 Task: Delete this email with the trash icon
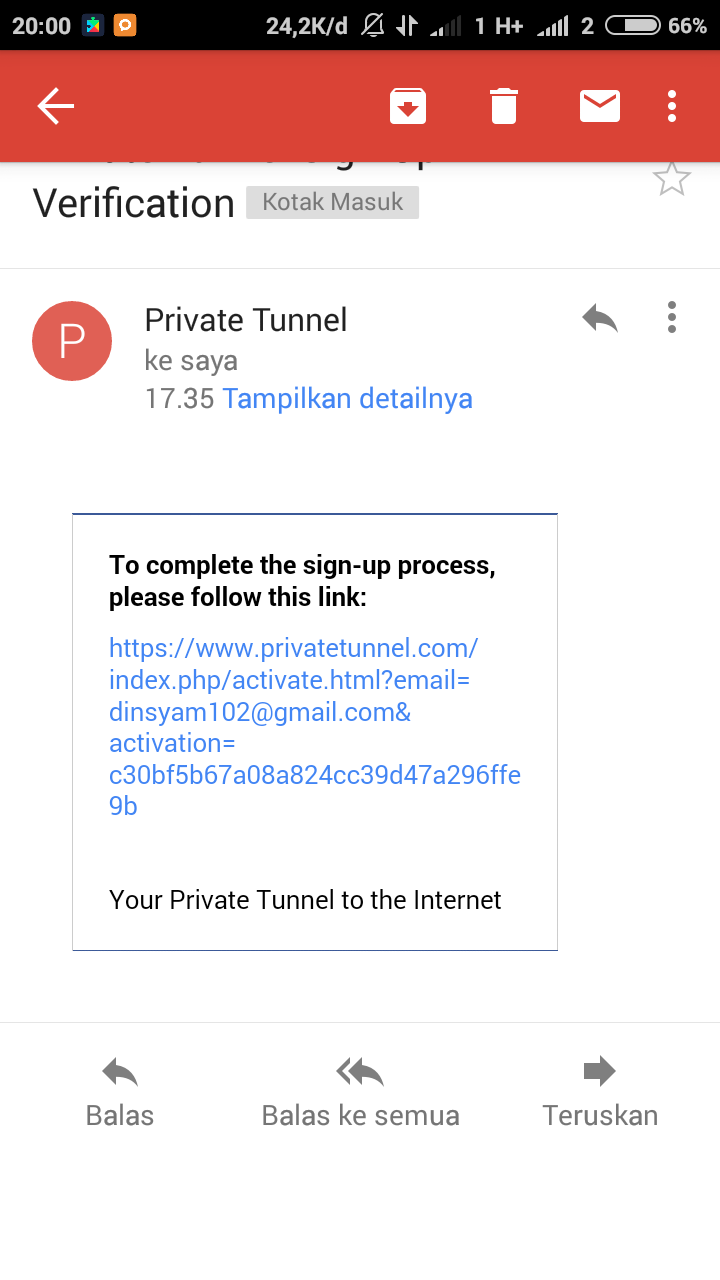(504, 106)
